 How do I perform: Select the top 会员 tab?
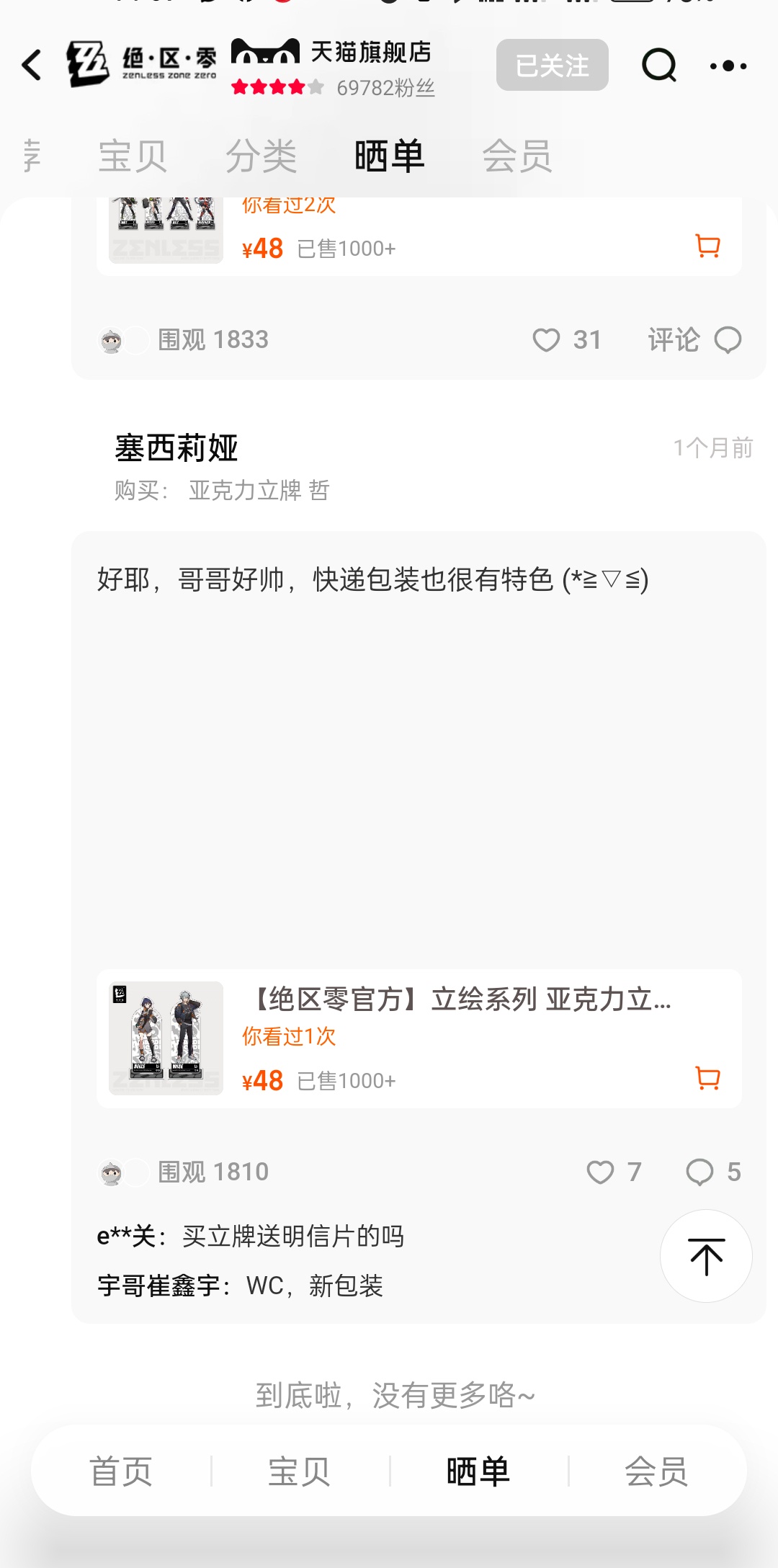click(517, 156)
